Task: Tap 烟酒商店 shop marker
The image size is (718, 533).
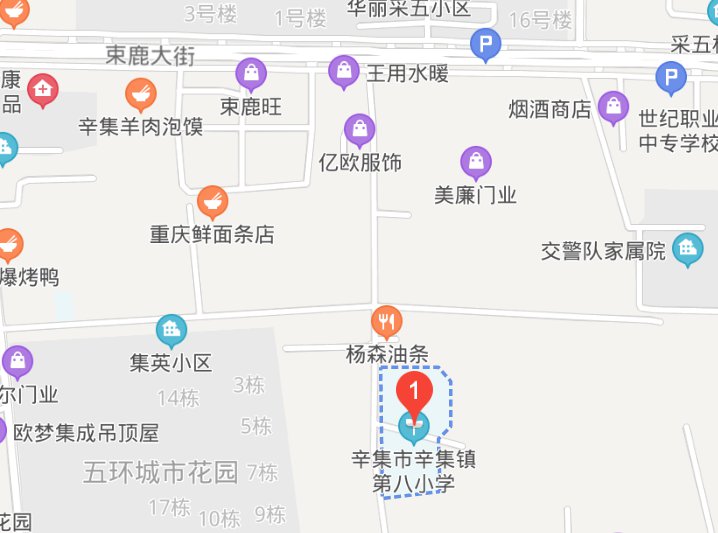Action: 612,106
